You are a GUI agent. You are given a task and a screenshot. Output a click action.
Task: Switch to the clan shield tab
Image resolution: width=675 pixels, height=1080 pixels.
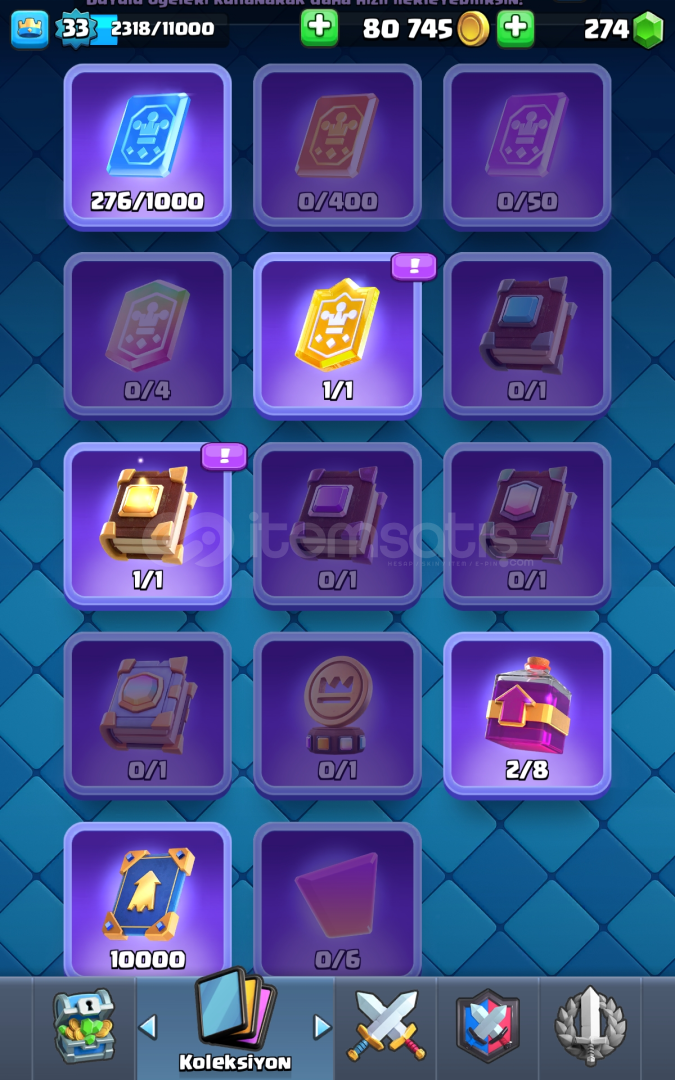coord(488,1026)
